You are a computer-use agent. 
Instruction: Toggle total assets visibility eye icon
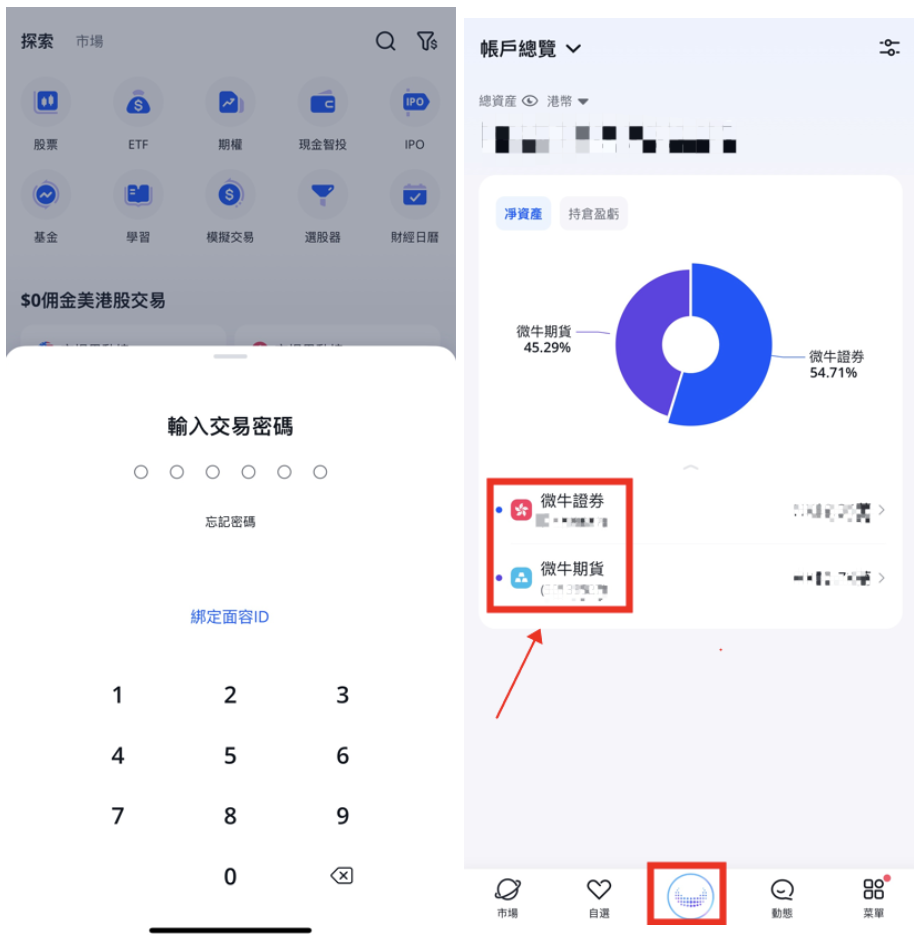click(x=530, y=101)
